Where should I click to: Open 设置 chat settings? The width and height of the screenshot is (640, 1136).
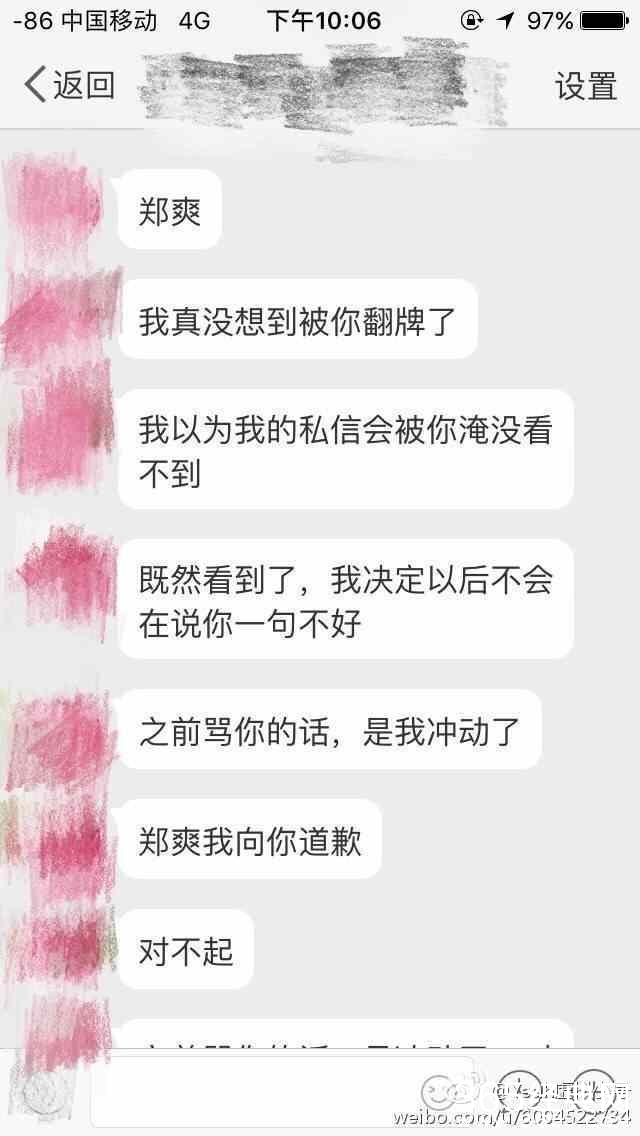click(x=586, y=86)
